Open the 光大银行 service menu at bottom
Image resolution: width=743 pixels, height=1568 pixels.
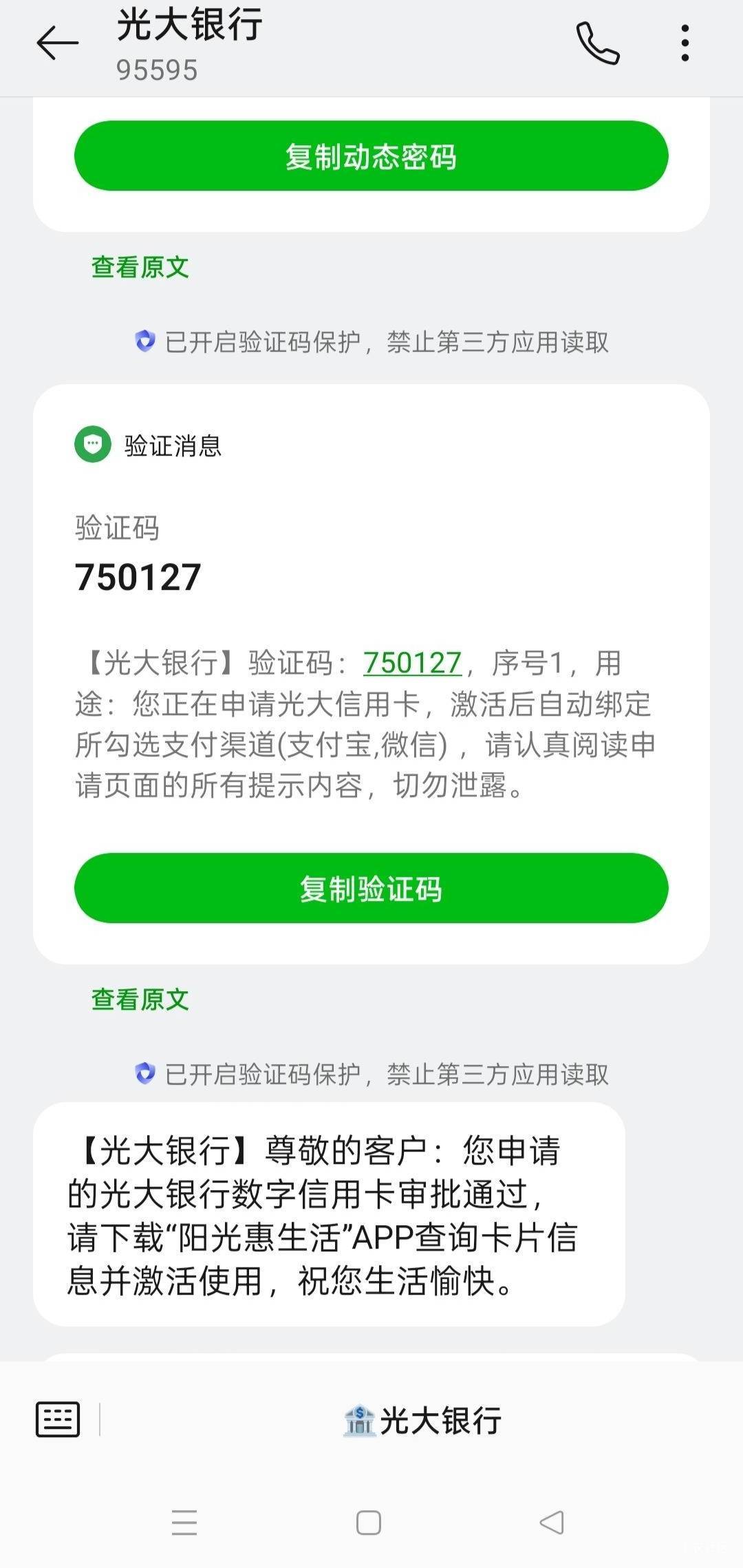(422, 1421)
